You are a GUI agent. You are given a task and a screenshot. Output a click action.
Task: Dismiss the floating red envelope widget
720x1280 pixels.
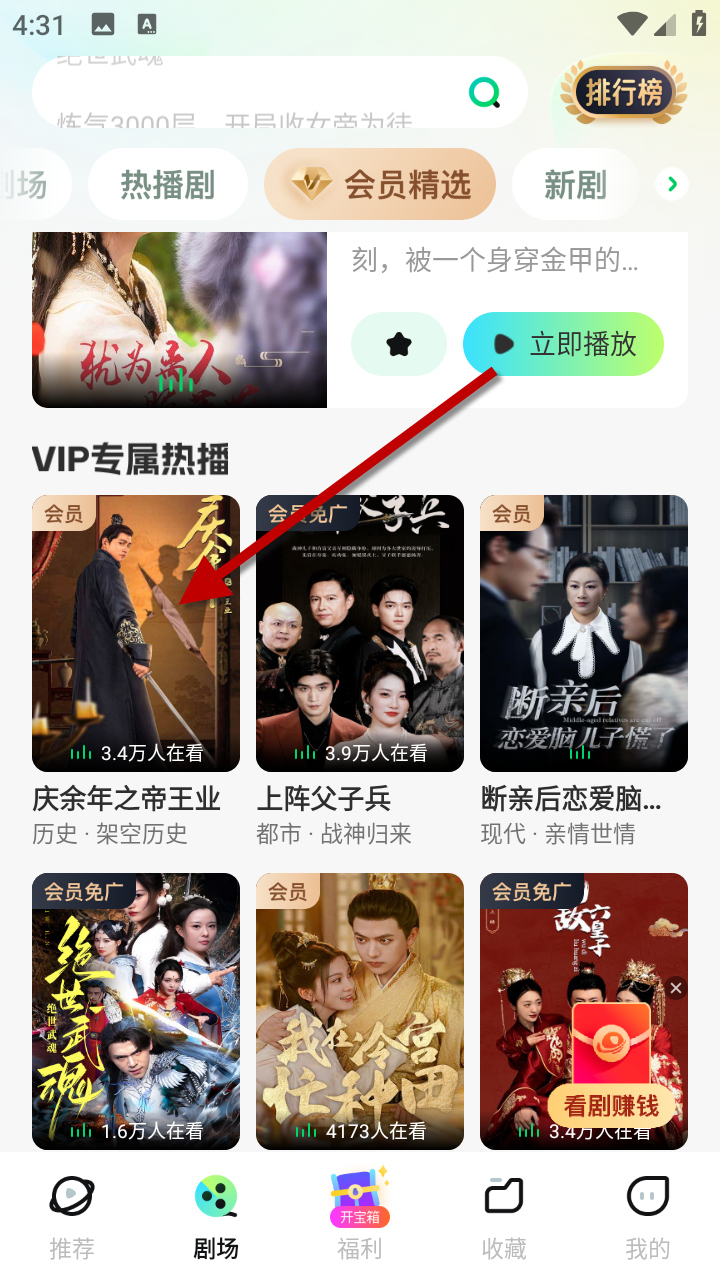(x=676, y=988)
